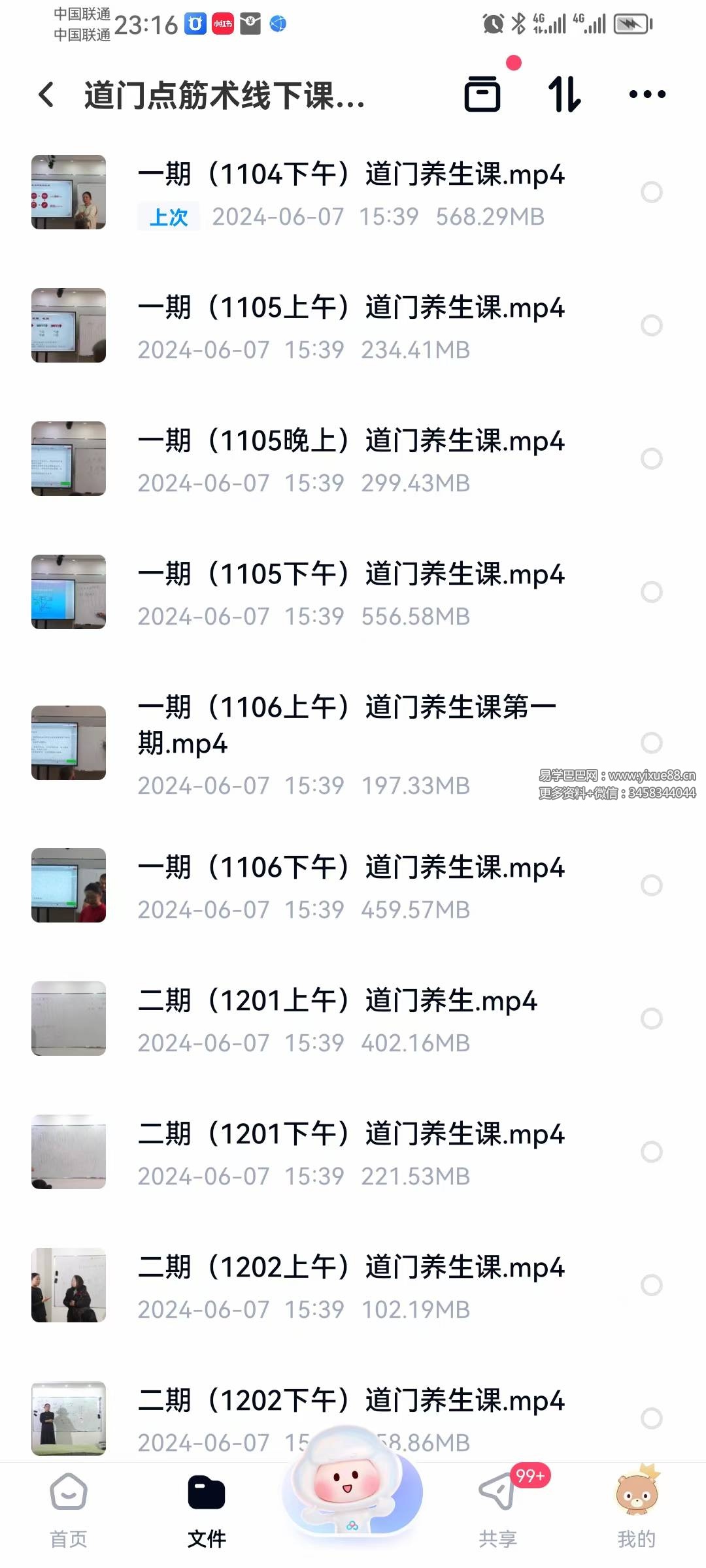
Task: Switch to the 文件 tab
Action: tap(207, 1509)
